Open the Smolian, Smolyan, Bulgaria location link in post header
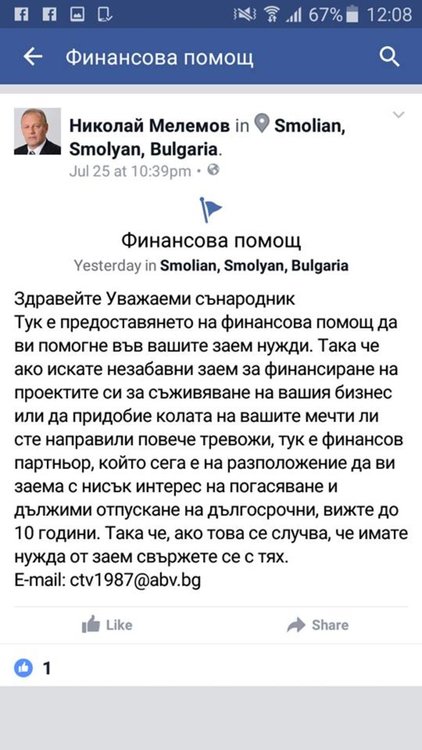 tap(208, 138)
